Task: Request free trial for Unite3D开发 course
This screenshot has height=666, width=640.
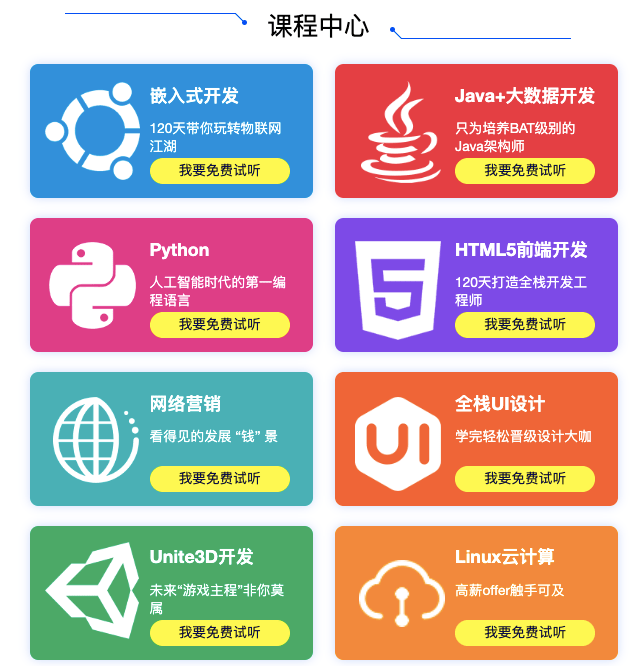Action: pos(220,633)
